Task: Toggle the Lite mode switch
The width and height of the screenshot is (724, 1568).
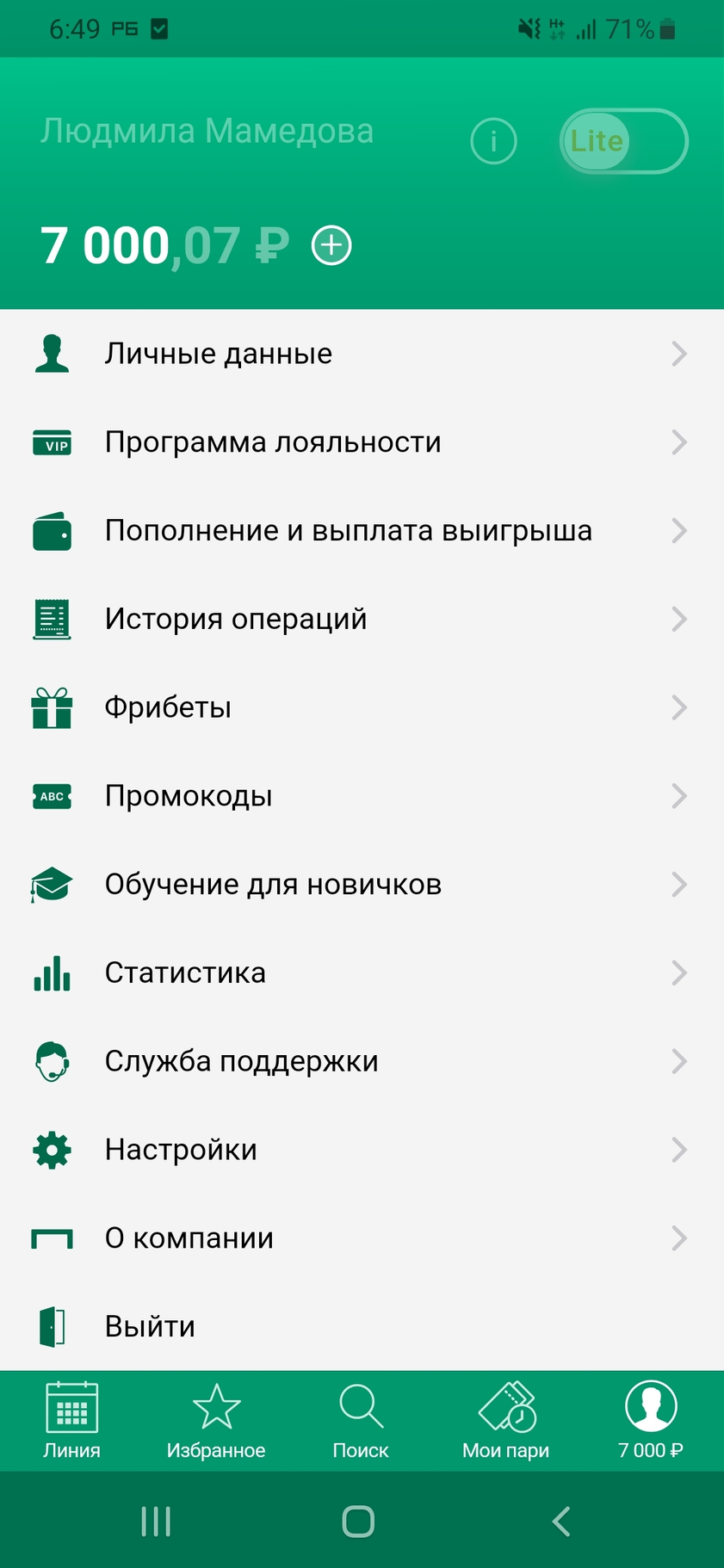Action: point(623,141)
